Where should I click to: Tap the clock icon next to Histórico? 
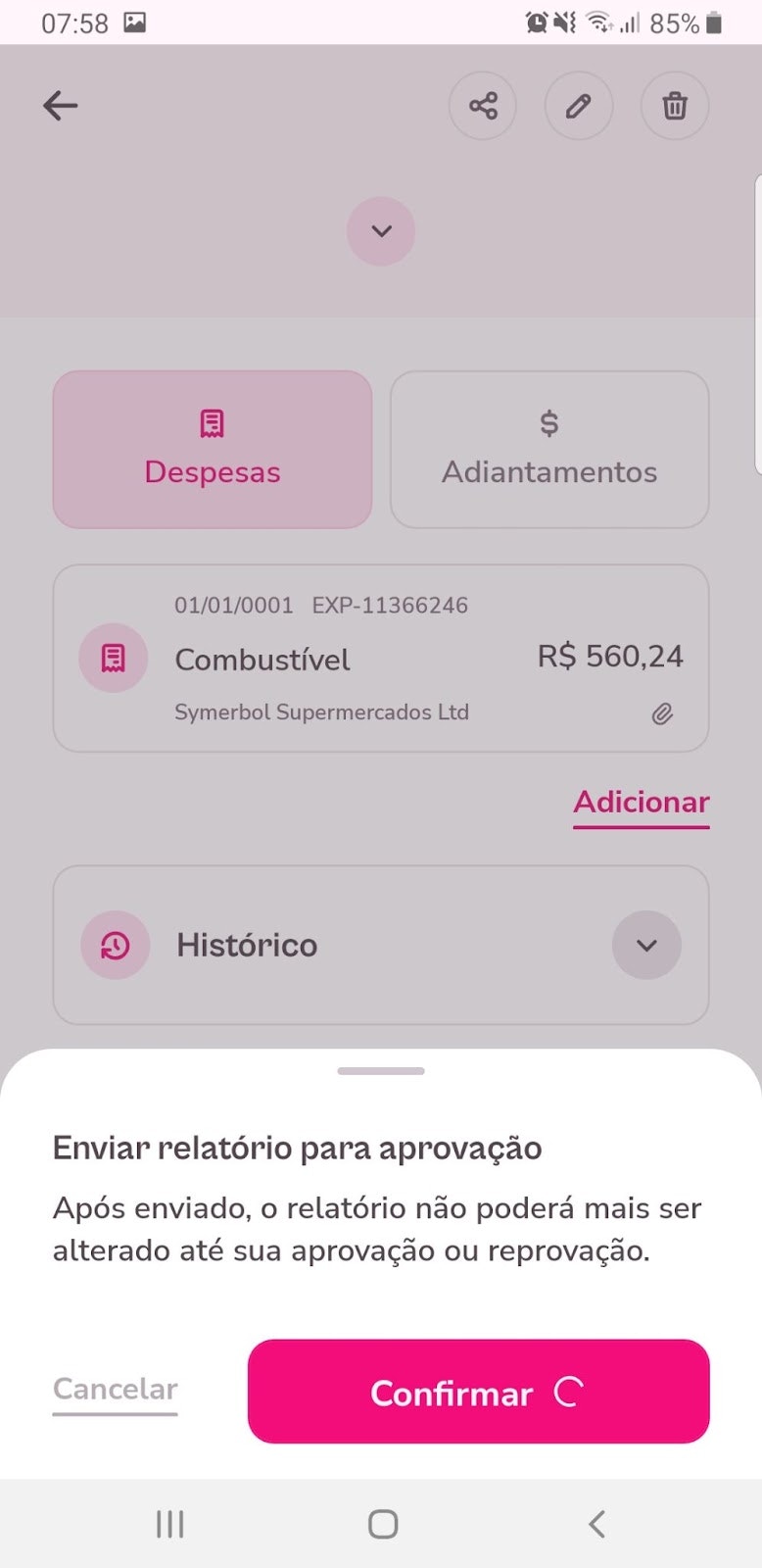[x=115, y=945]
